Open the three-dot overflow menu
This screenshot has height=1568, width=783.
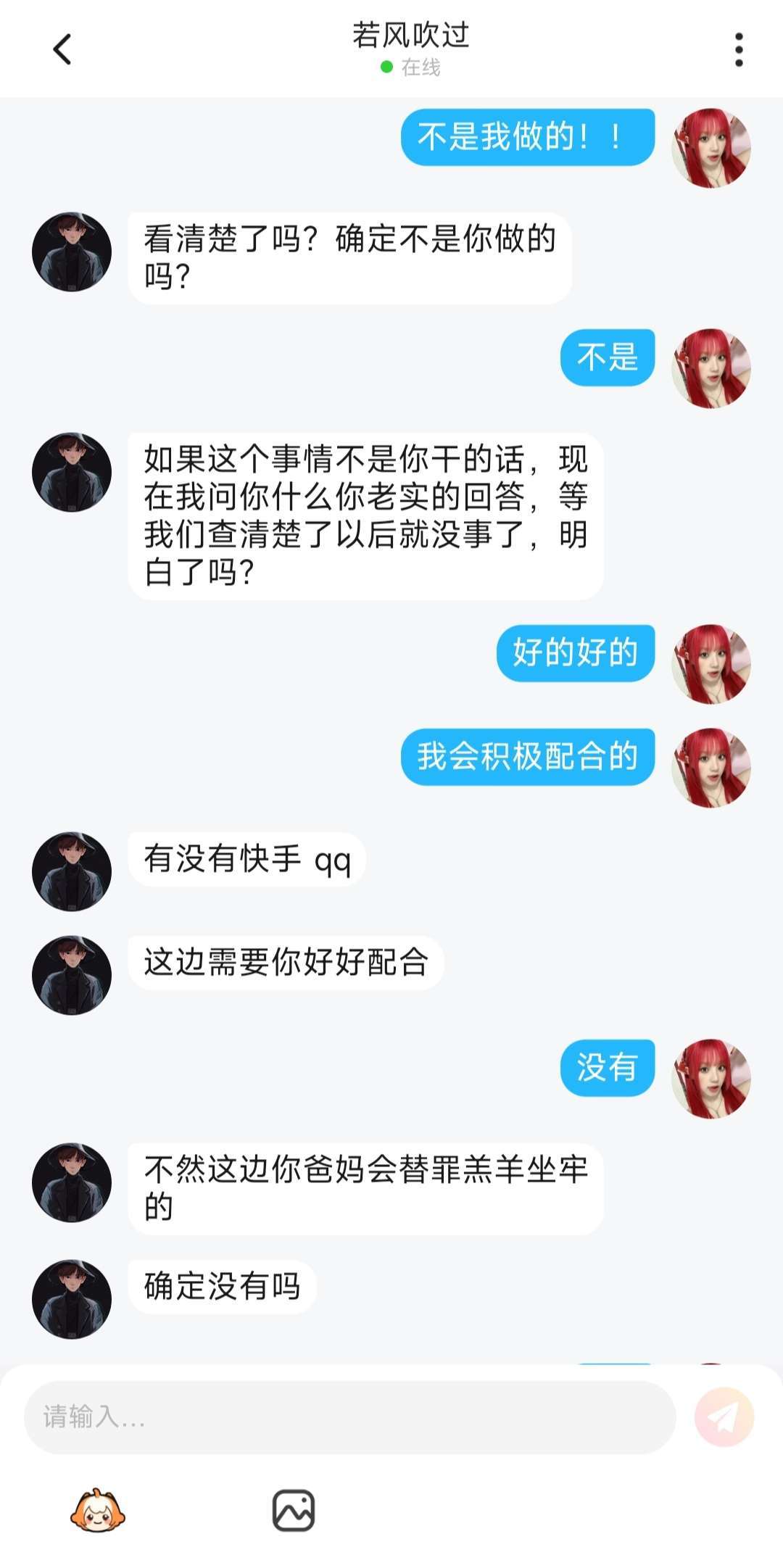coord(738,50)
